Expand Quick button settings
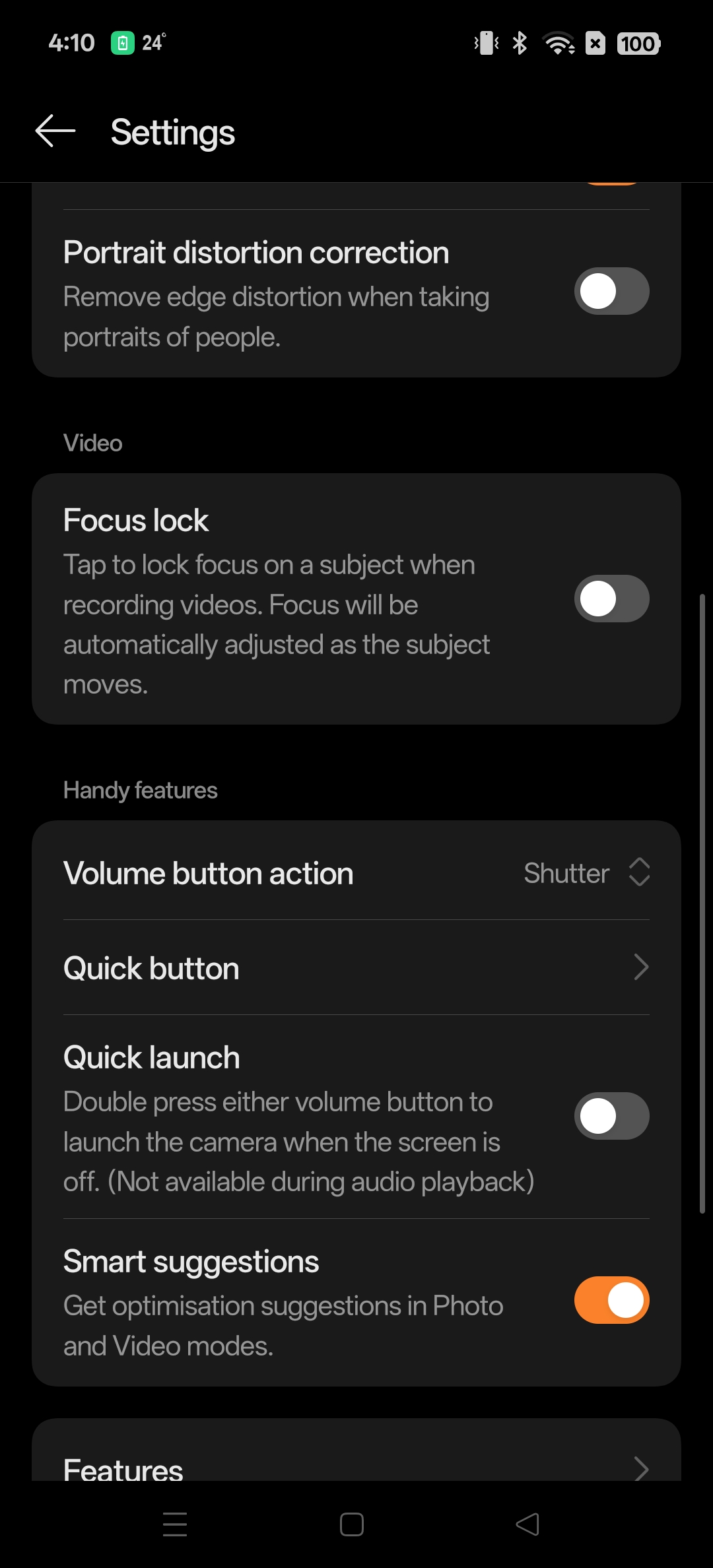The image size is (713, 1568). 356,967
